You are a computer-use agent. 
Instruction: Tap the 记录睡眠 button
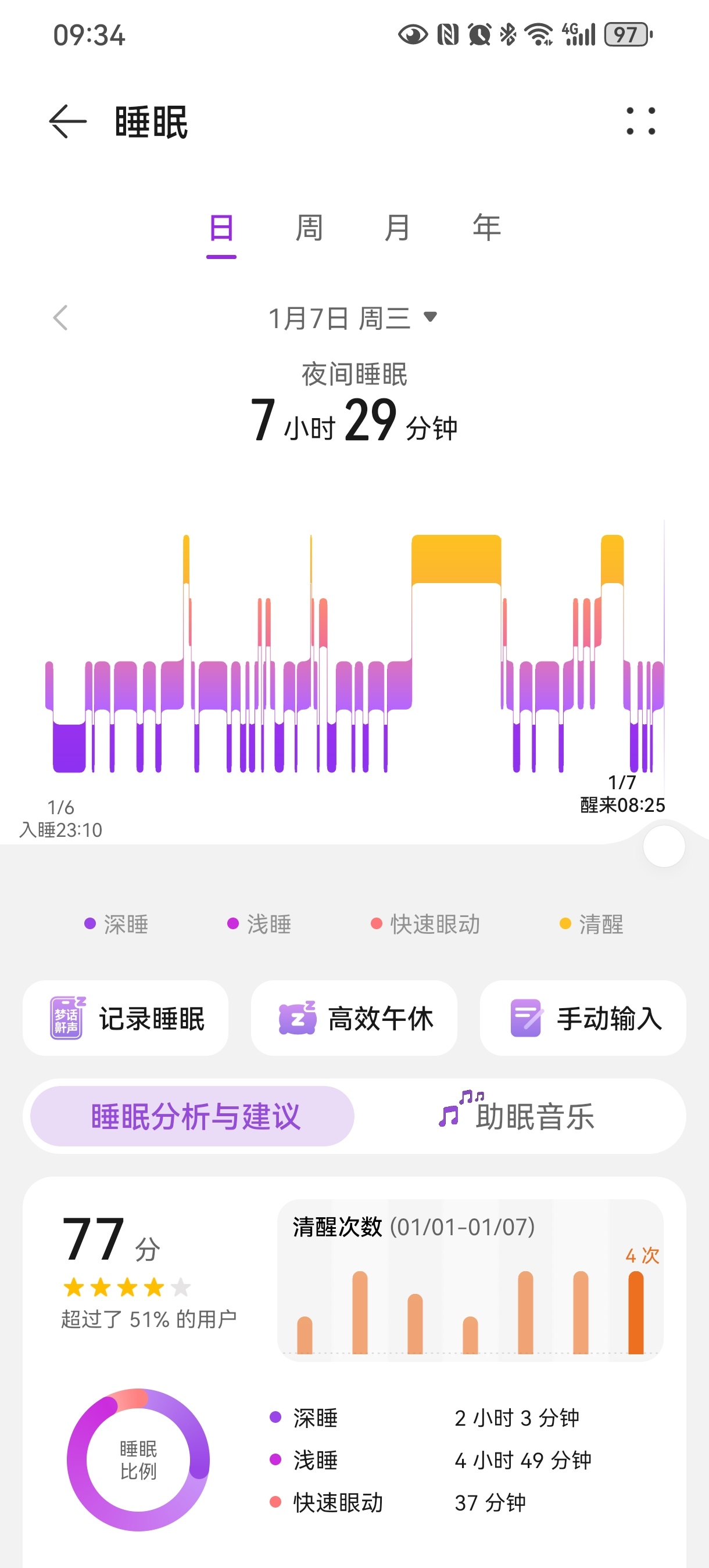[126, 1019]
